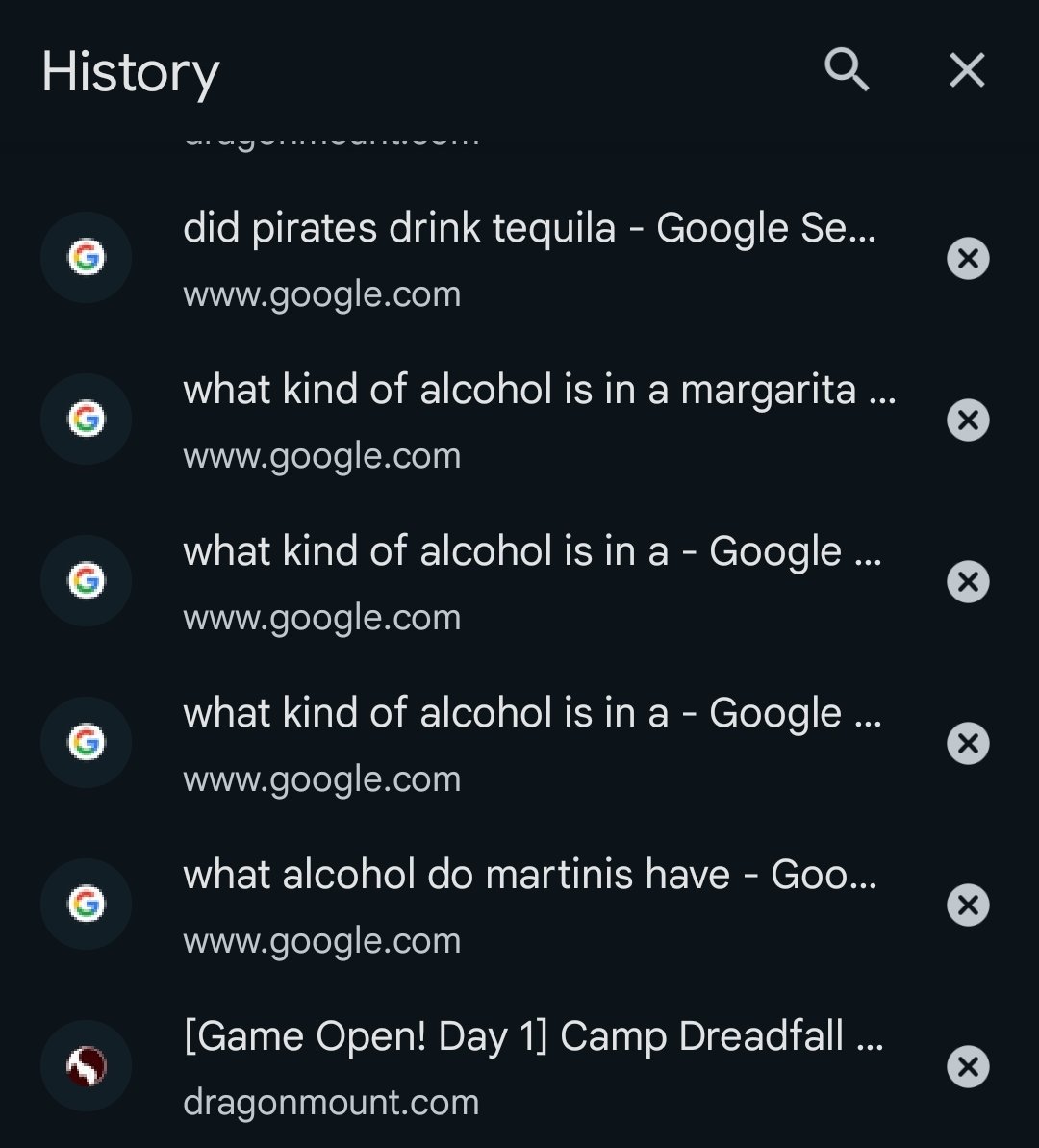Search through browsing history
This screenshot has width=1039, height=1148.
coord(847,70)
